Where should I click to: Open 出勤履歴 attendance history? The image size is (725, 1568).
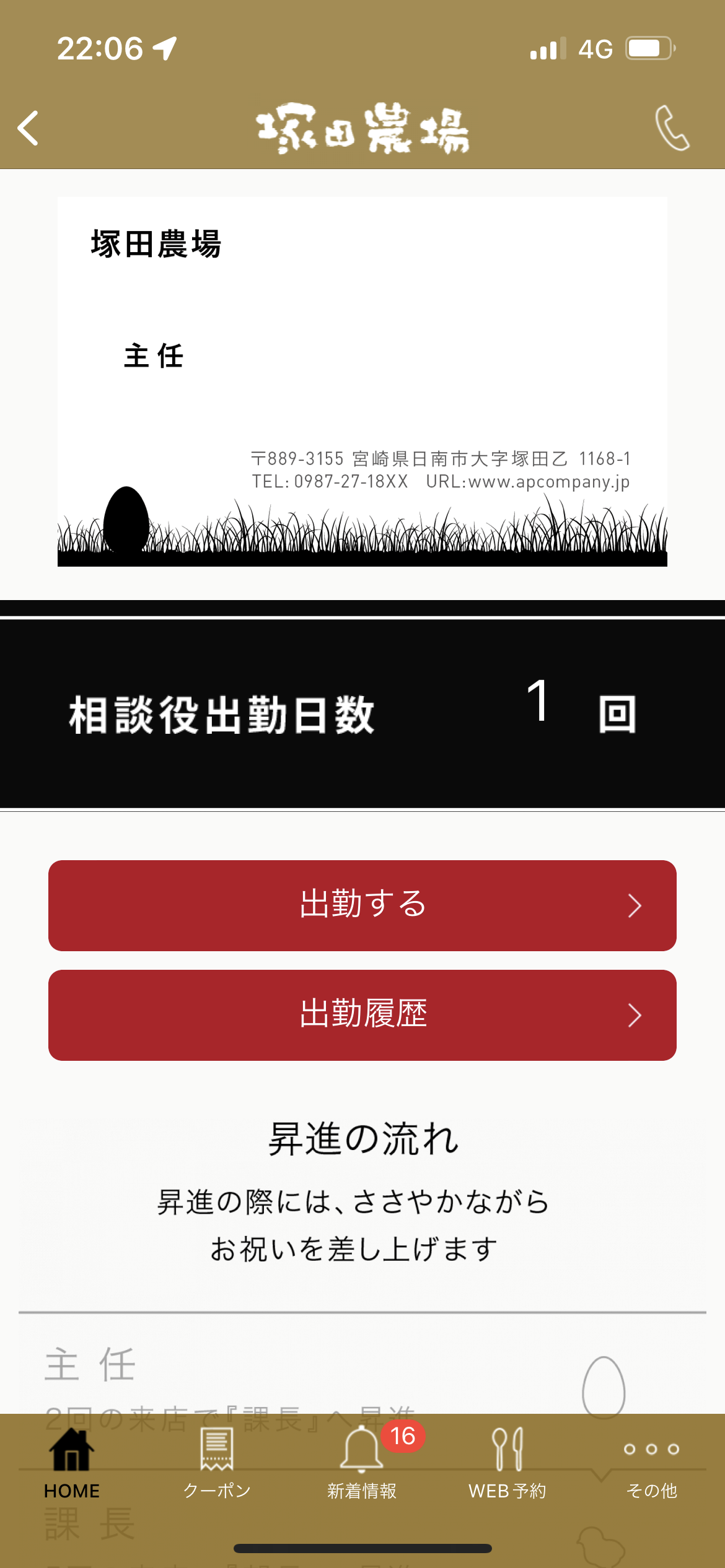click(362, 1014)
